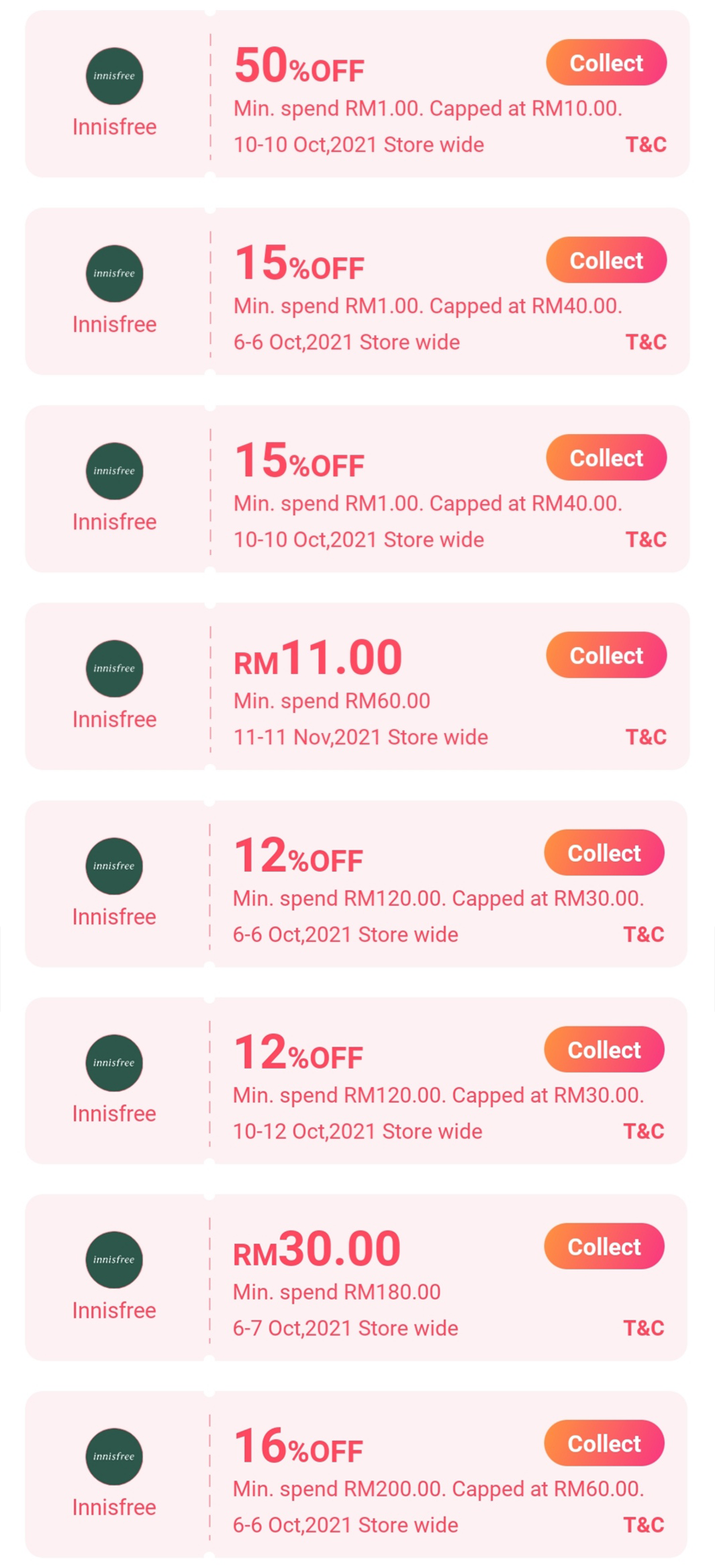Collect the RM30.00 voucher
Image resolution: width=715 pixels, height=1568 pixels.
pos(604,1247)
